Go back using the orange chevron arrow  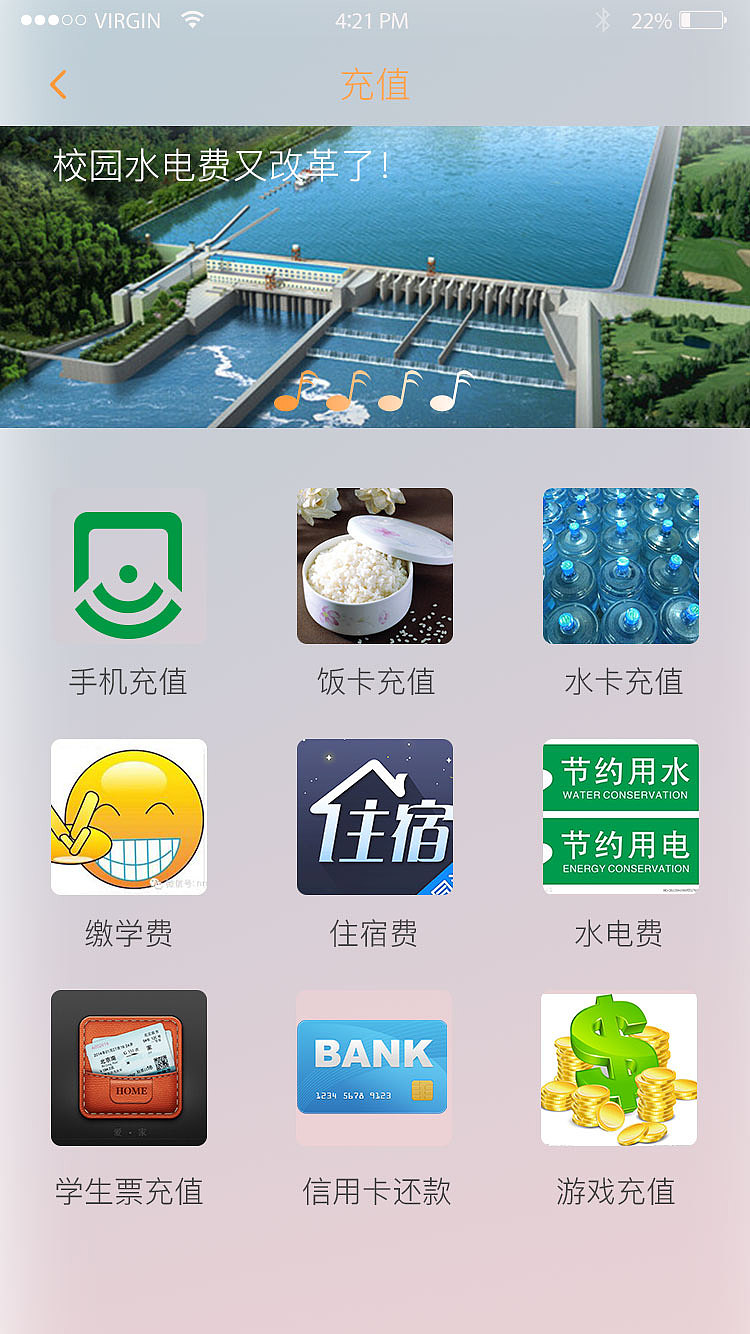point(58,86)
